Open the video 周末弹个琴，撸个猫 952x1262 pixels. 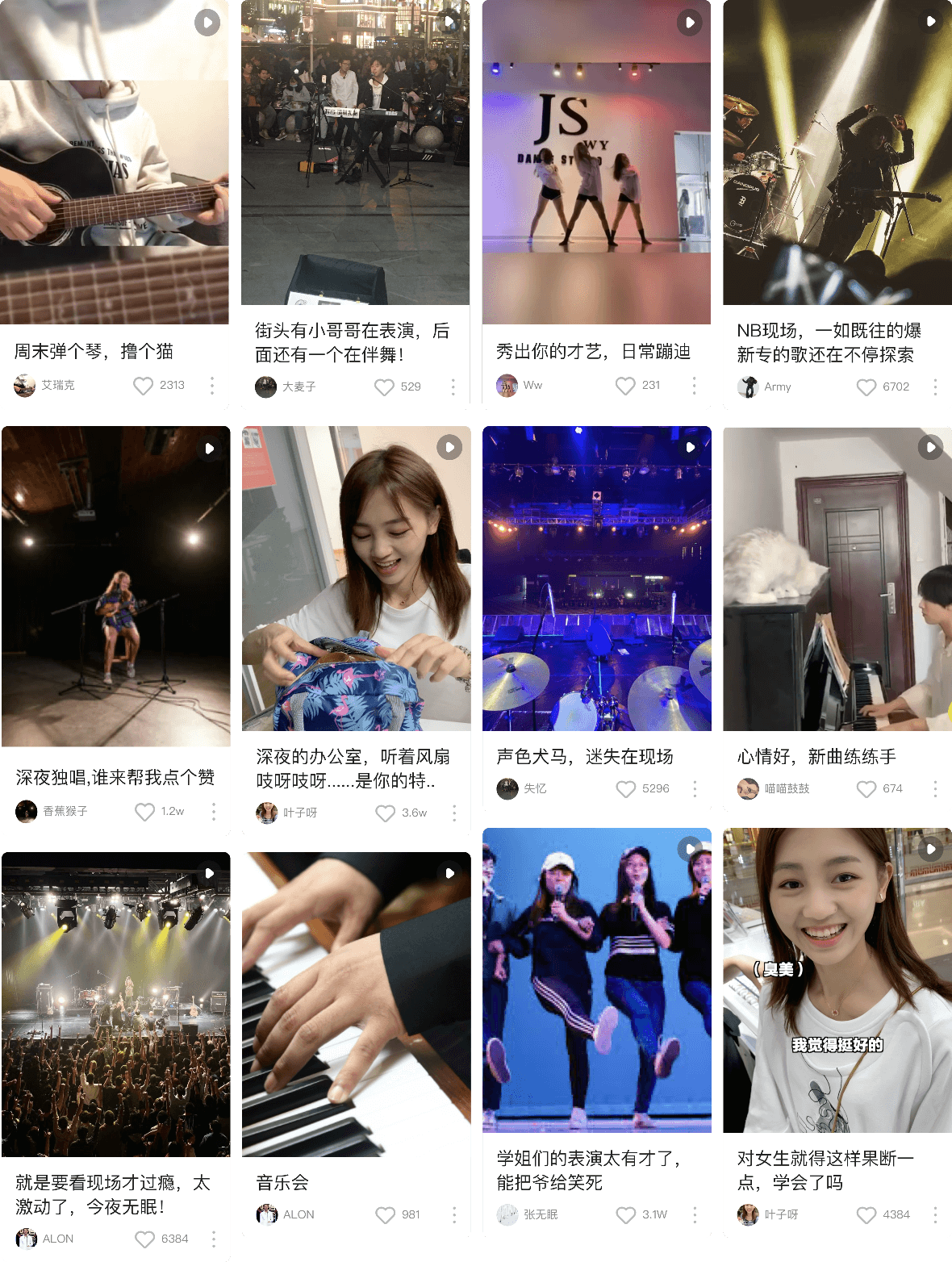tap(115, 161)
